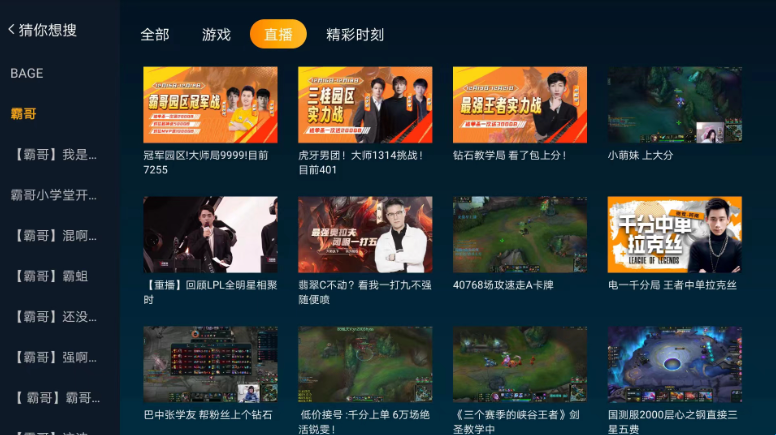Watch 国测服2000层心之钢直接三星五费 stream

675,364
